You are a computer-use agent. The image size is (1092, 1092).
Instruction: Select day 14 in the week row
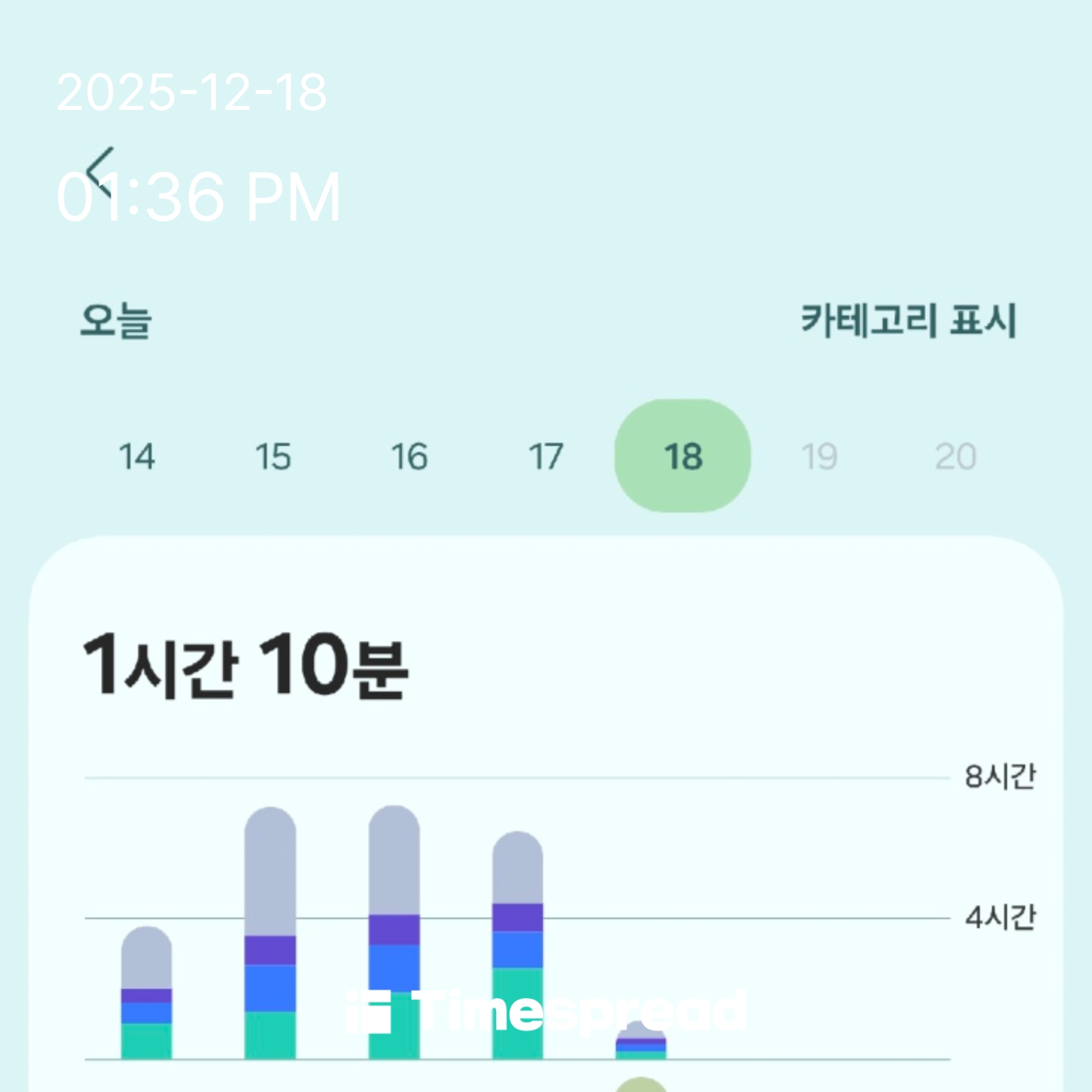tap(136, 457)
